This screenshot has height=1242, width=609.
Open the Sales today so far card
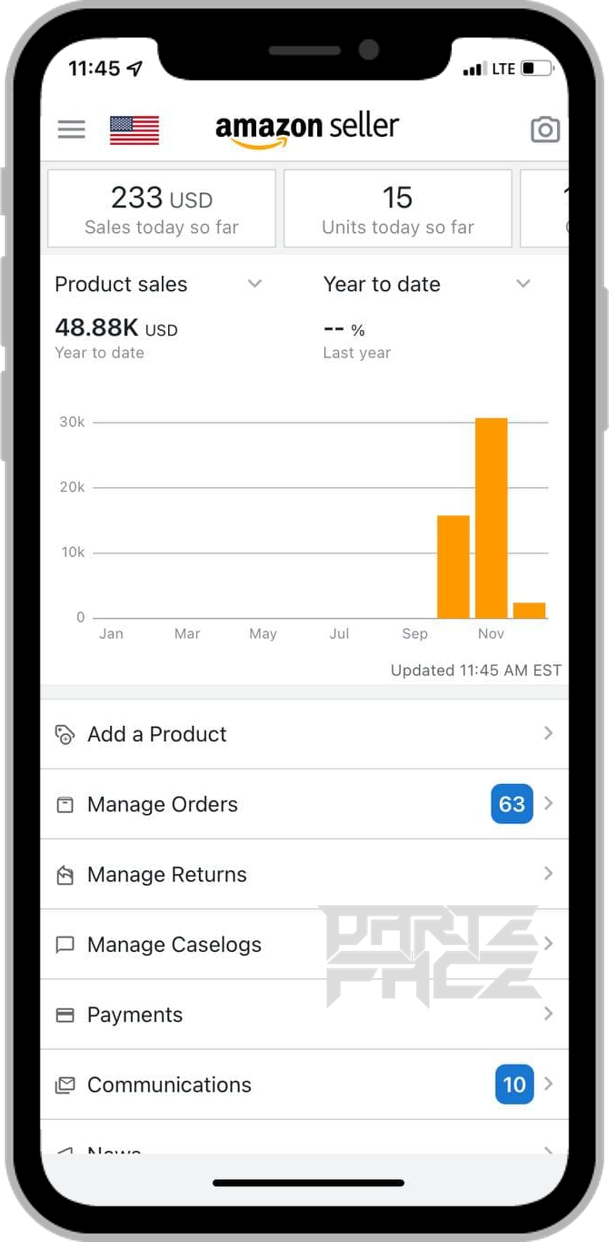pos(162,209)
